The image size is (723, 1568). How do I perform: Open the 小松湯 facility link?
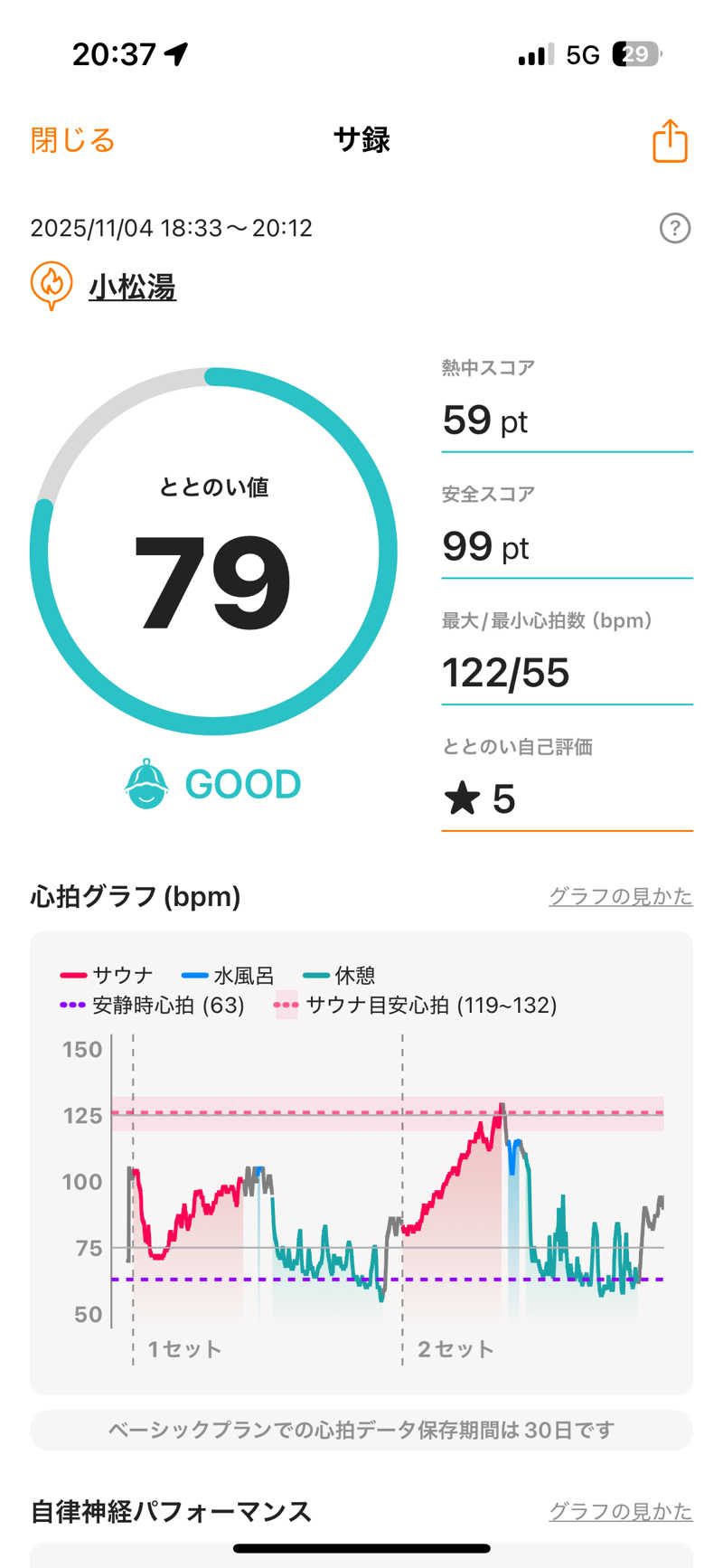(132, 288)
